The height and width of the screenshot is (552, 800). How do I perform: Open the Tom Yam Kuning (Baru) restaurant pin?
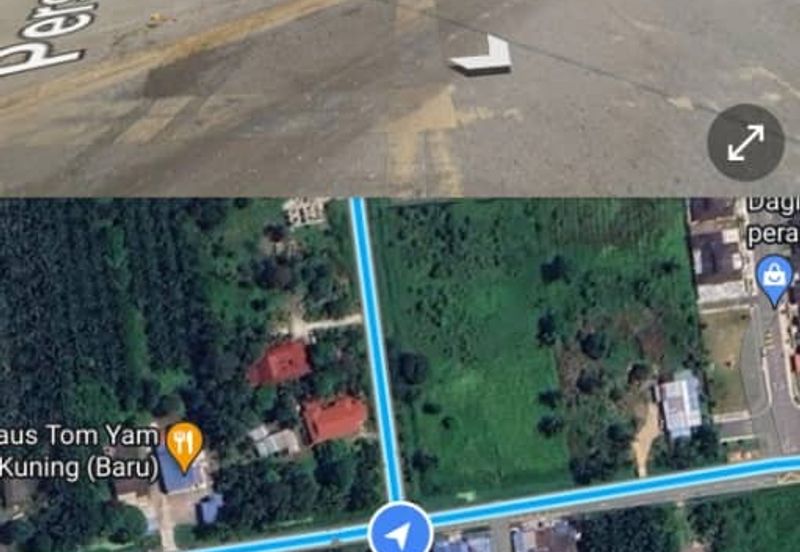tap(183, 443)
